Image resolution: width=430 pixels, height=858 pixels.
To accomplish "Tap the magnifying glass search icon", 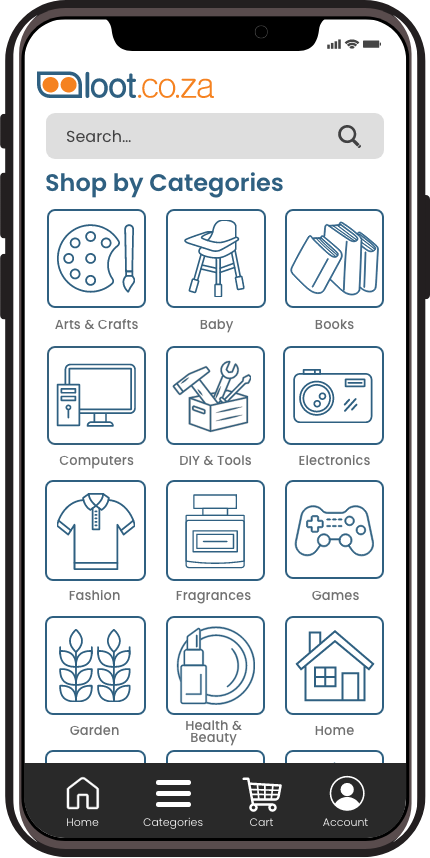I will tap(349, 136).
